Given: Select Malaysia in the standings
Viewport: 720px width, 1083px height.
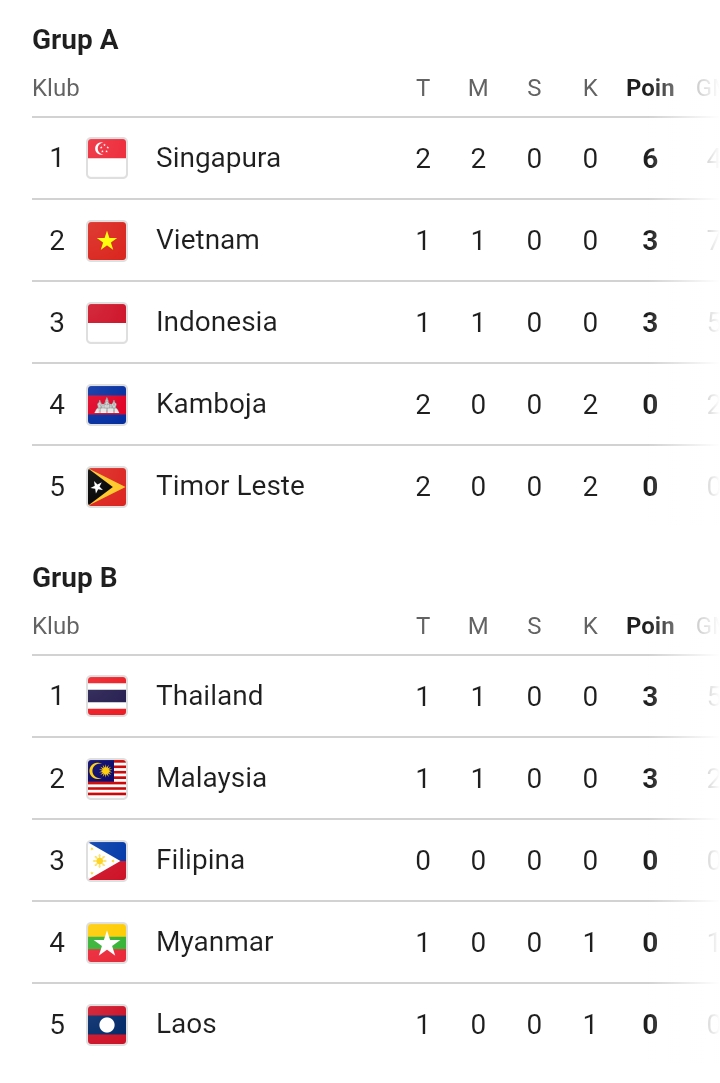Looking at the screenshot, I should (x=376, y=778).
